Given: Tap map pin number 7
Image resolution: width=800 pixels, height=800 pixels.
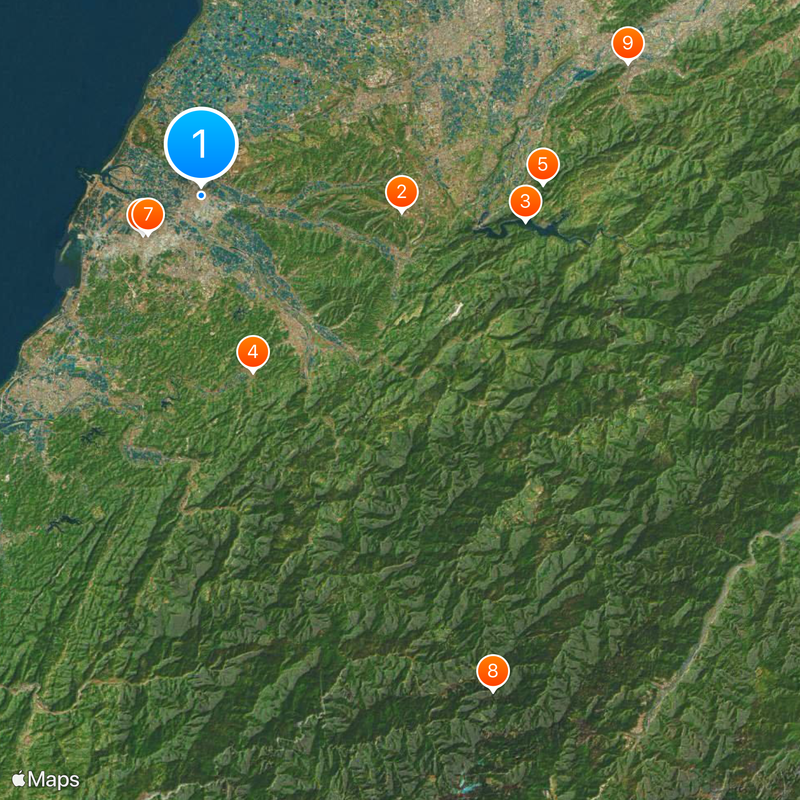Looking at the screenshot, I should pos(148,214).
